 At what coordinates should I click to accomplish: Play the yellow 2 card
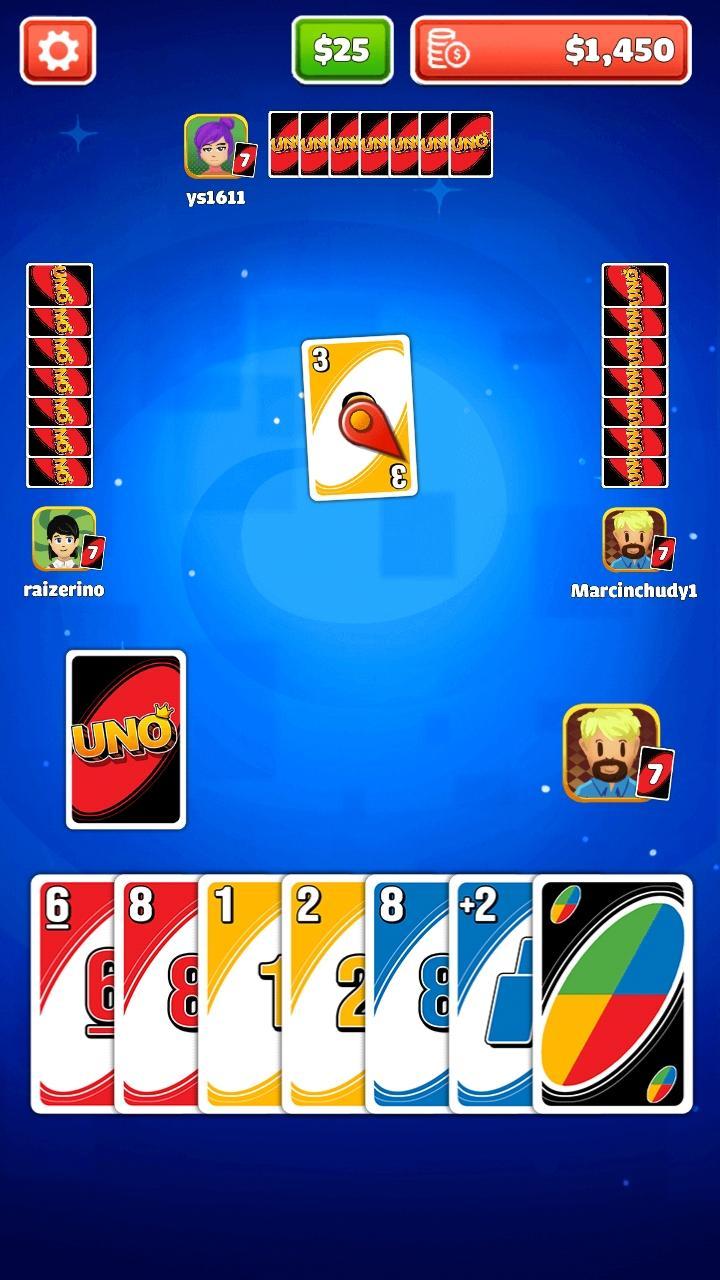coord(324,993)
